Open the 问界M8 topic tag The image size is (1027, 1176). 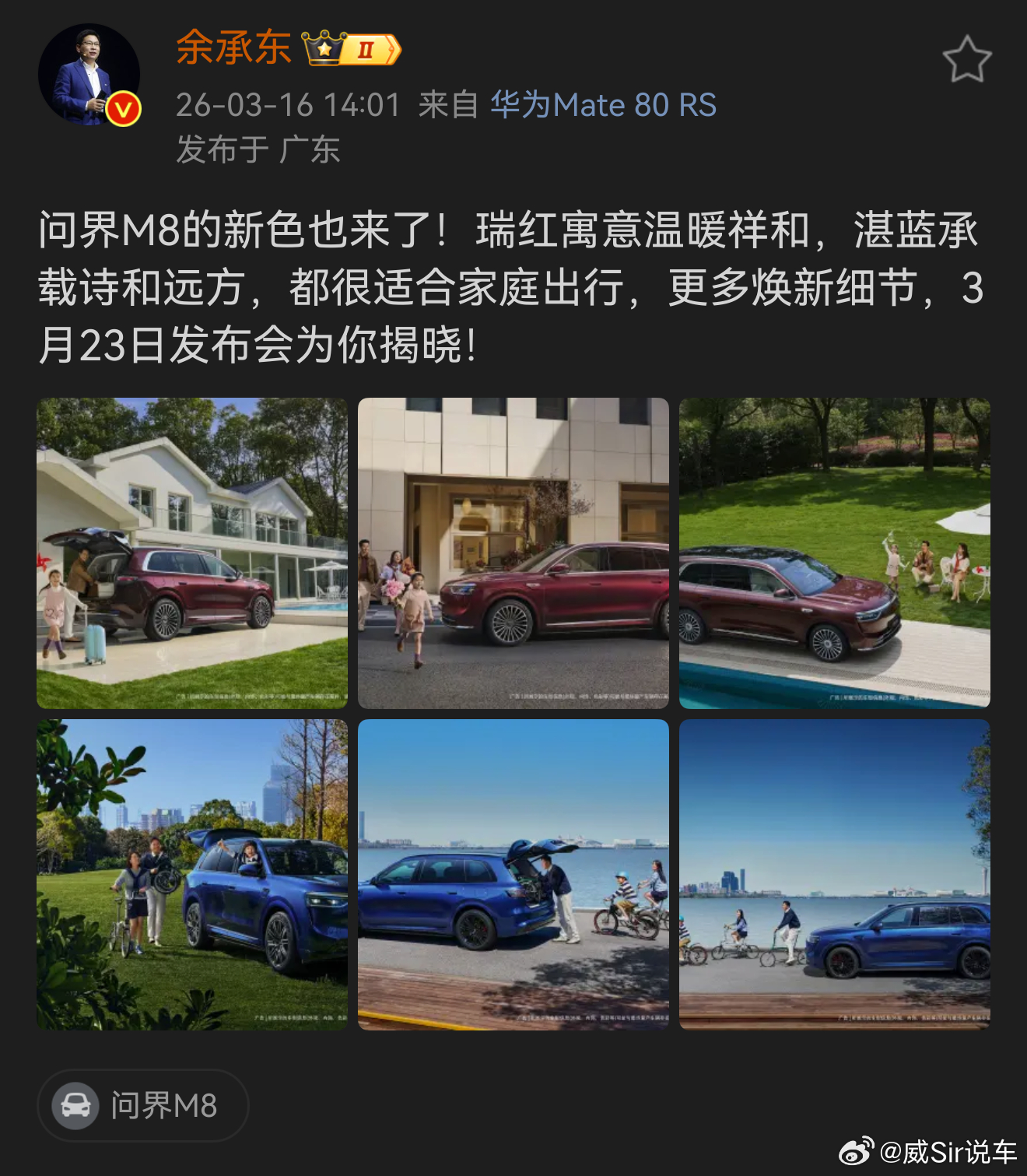pyautogui.click(x=163, y=1104)
